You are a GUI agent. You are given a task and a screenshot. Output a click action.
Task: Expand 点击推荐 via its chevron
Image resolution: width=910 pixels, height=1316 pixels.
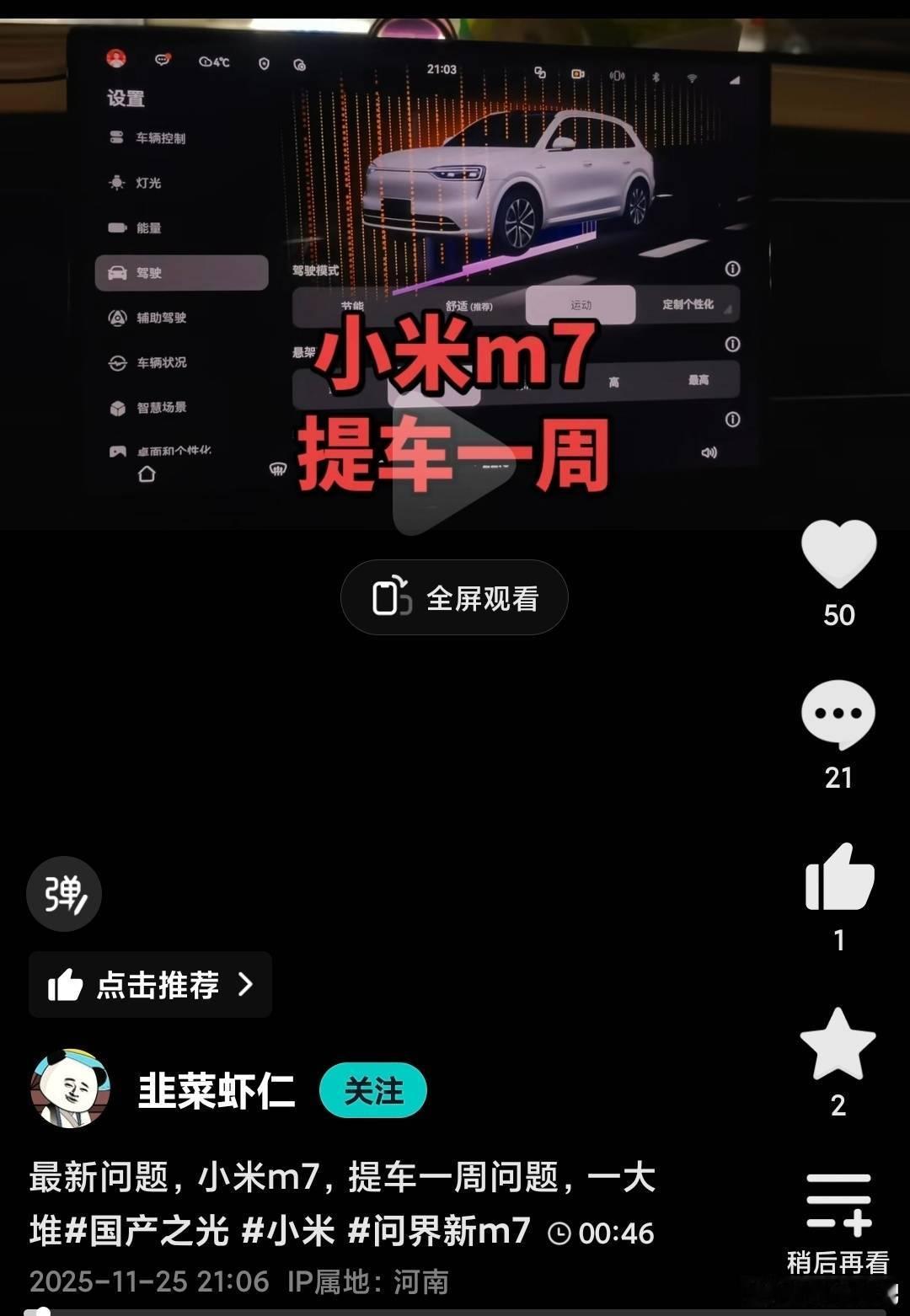pos(247,984)
